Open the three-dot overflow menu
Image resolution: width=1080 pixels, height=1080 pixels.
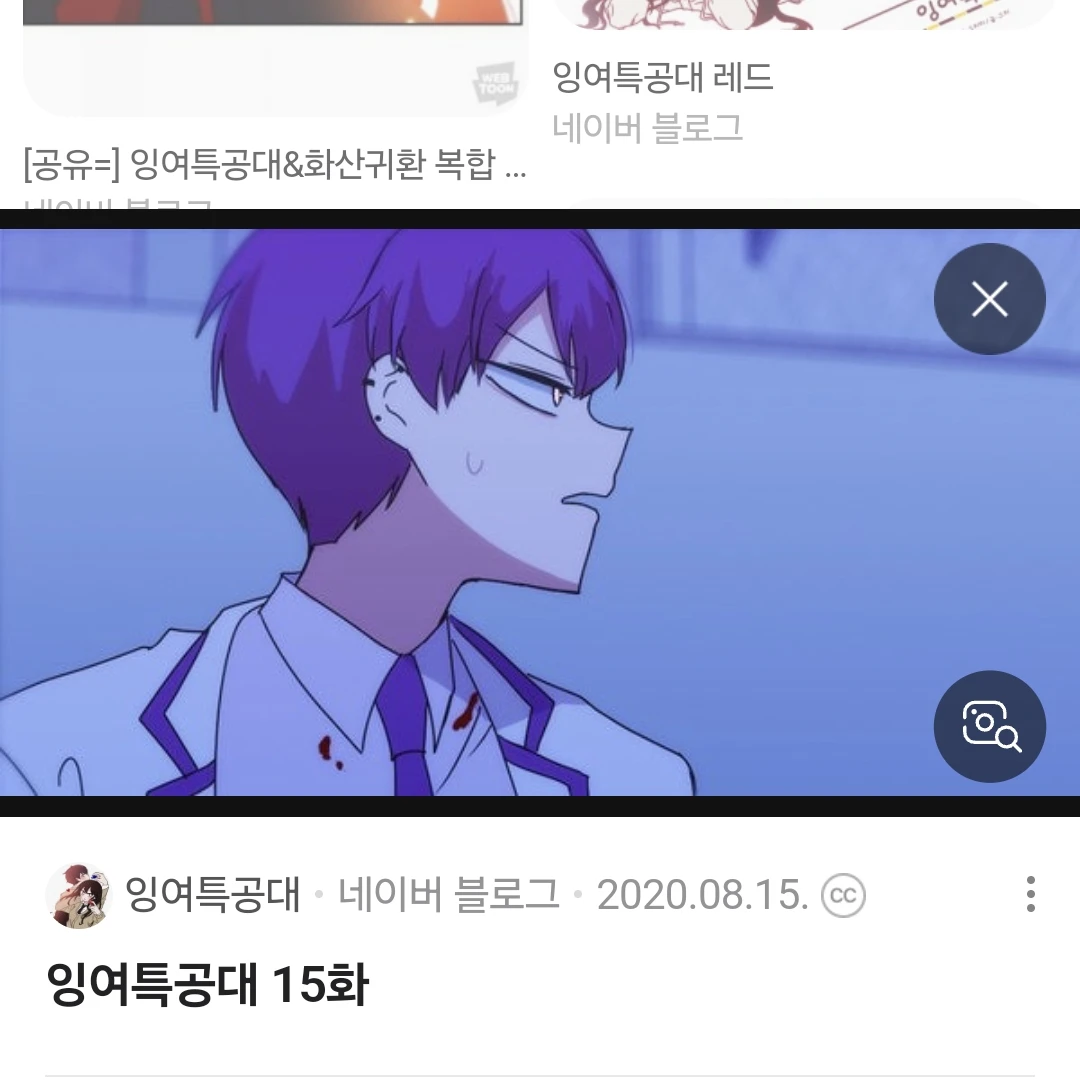(x=1030, y=894)
